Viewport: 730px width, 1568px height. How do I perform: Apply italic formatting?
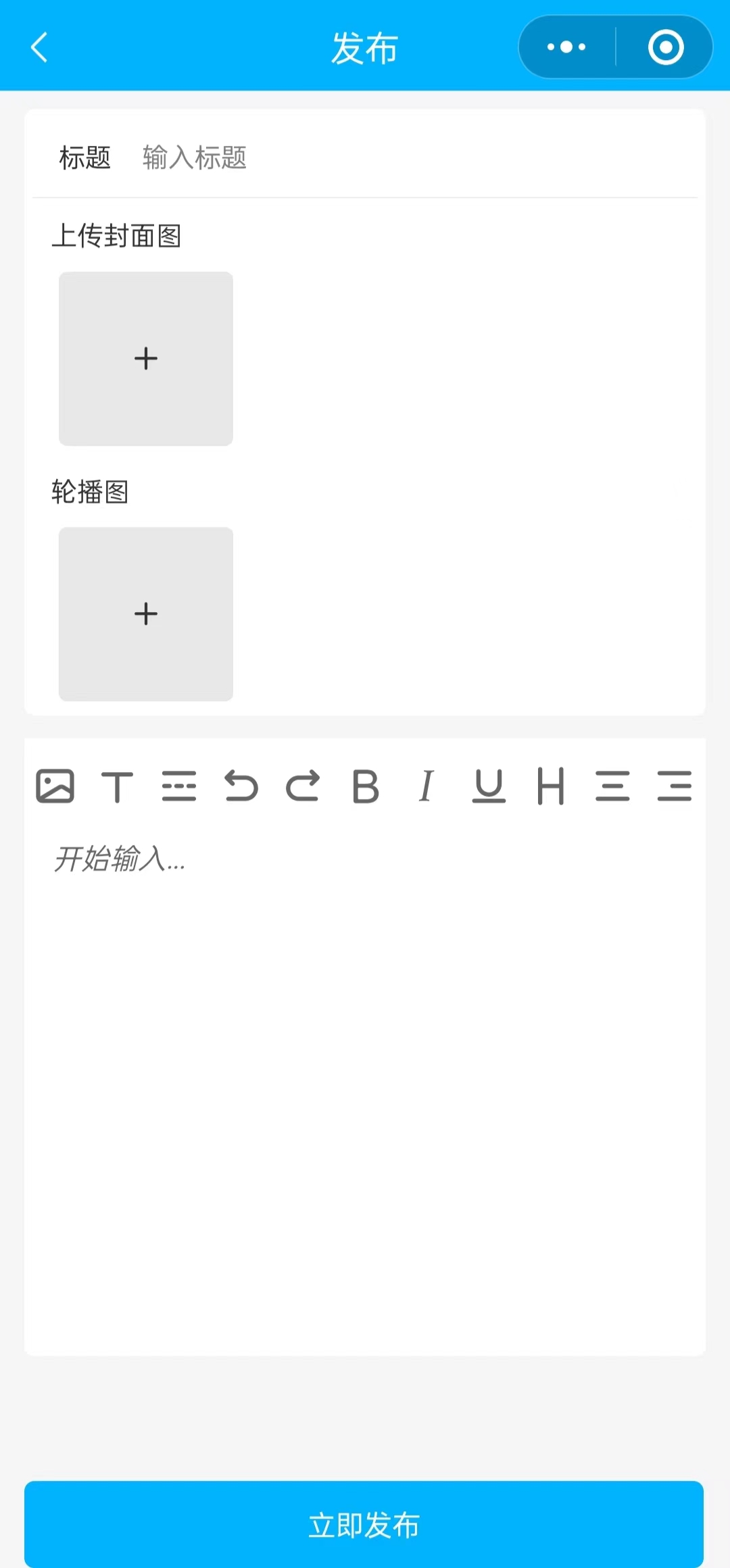pyautogui.click(x=427, y=786)
